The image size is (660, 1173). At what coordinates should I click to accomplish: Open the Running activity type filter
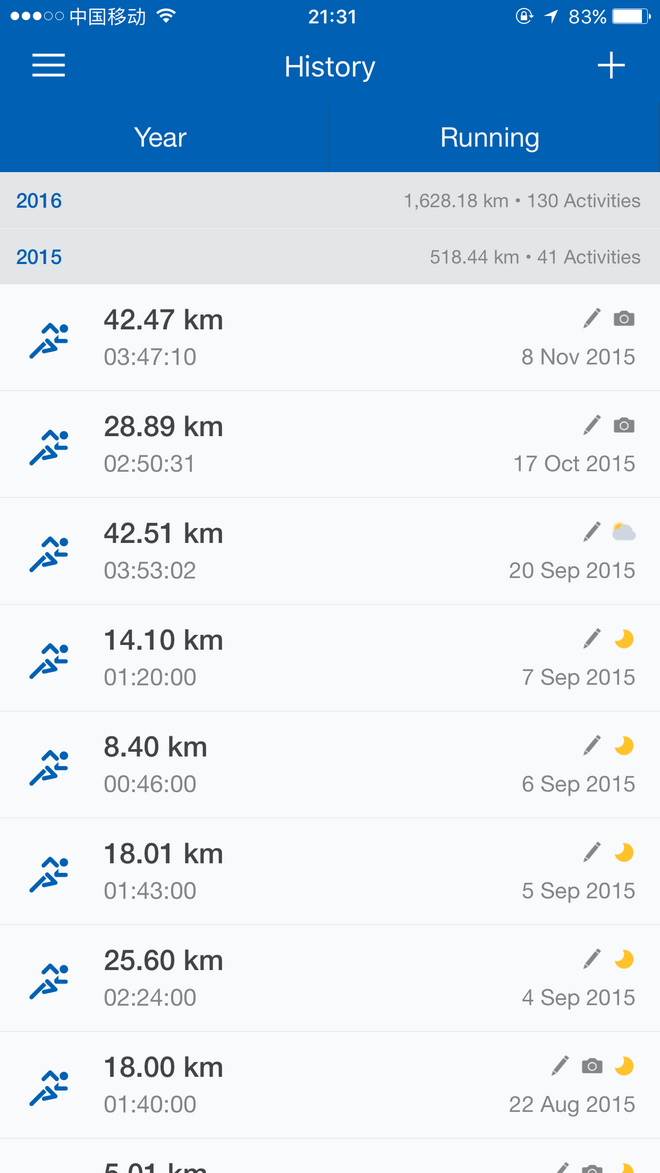490,138
